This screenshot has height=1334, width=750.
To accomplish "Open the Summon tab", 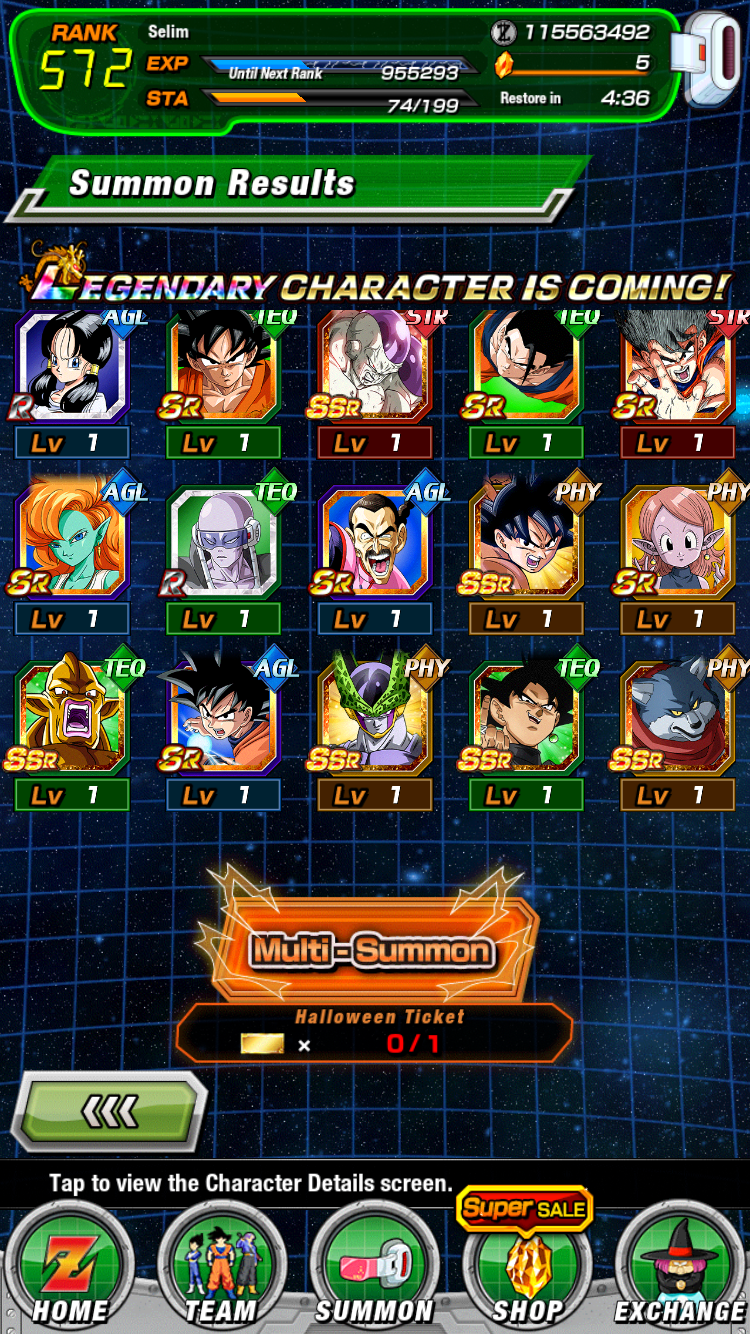I will tap(375, 1266).
